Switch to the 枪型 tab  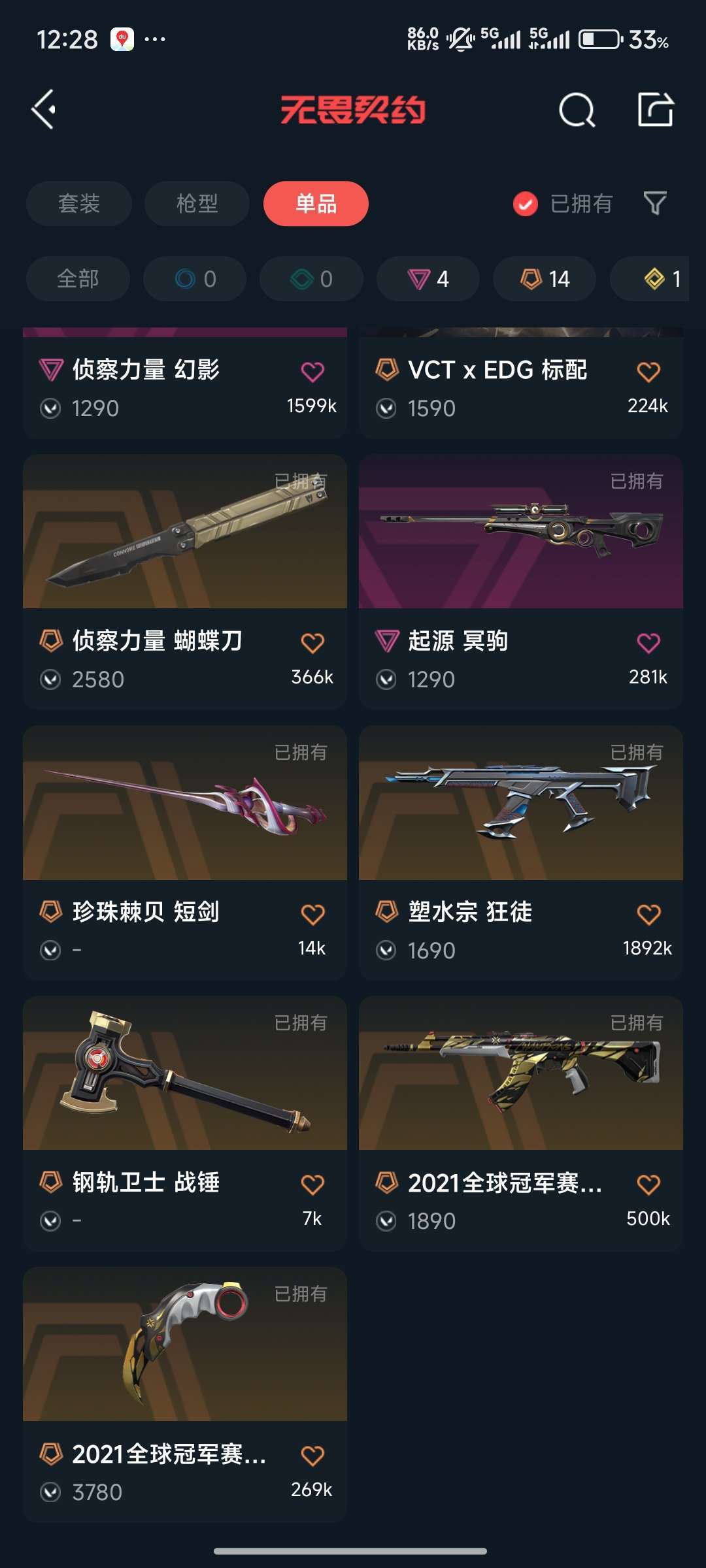click(197, 203)
